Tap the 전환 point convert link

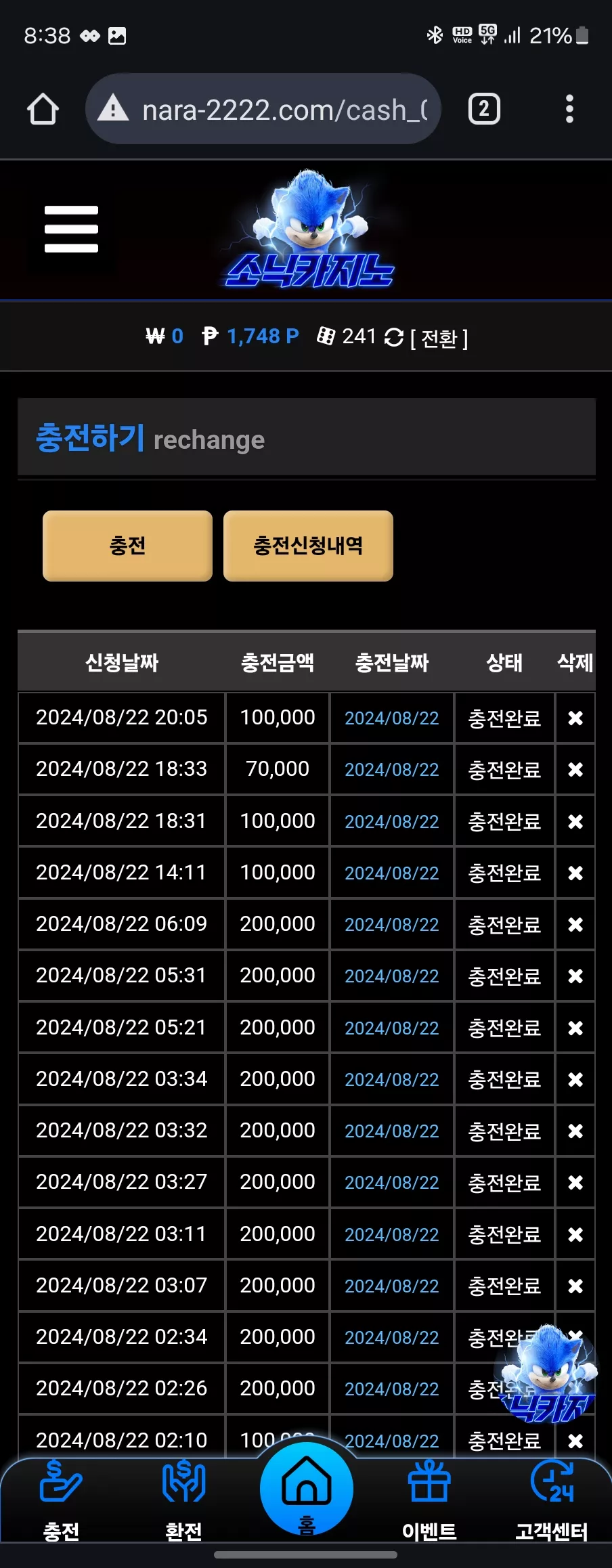439,337
